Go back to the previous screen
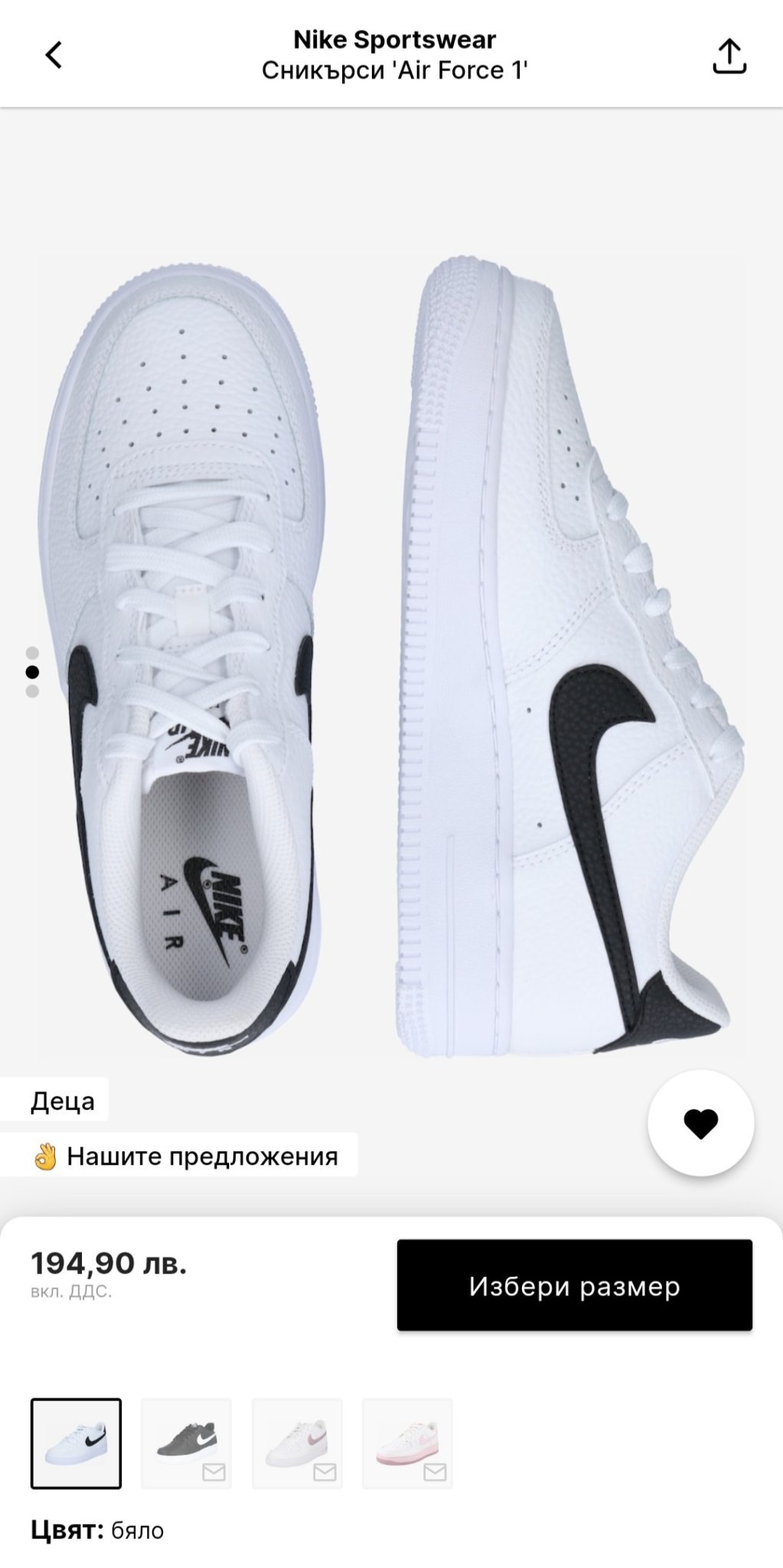783x1568 pixels. (x=54, y=55)
